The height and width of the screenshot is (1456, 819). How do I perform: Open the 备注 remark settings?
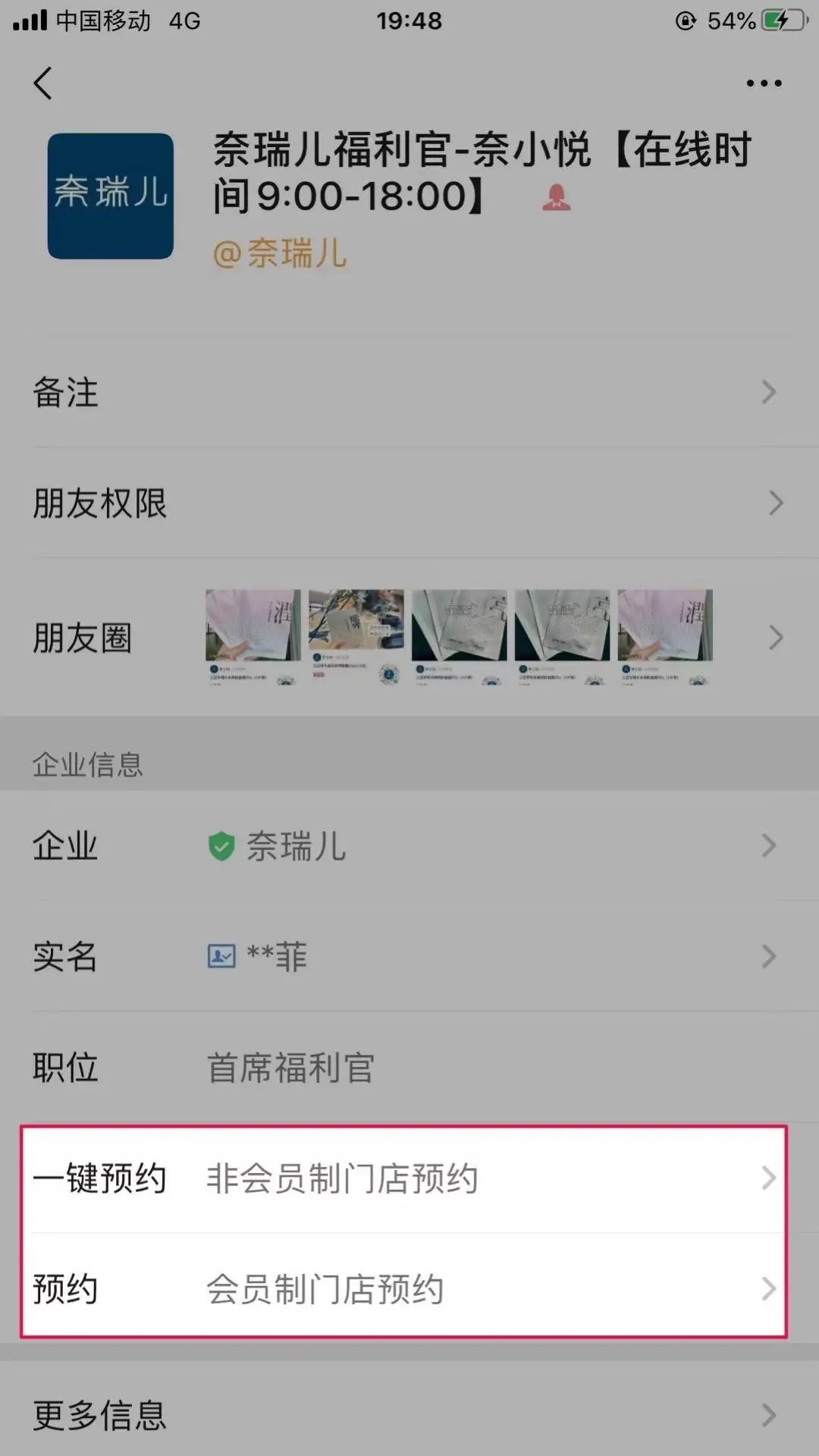409,392
